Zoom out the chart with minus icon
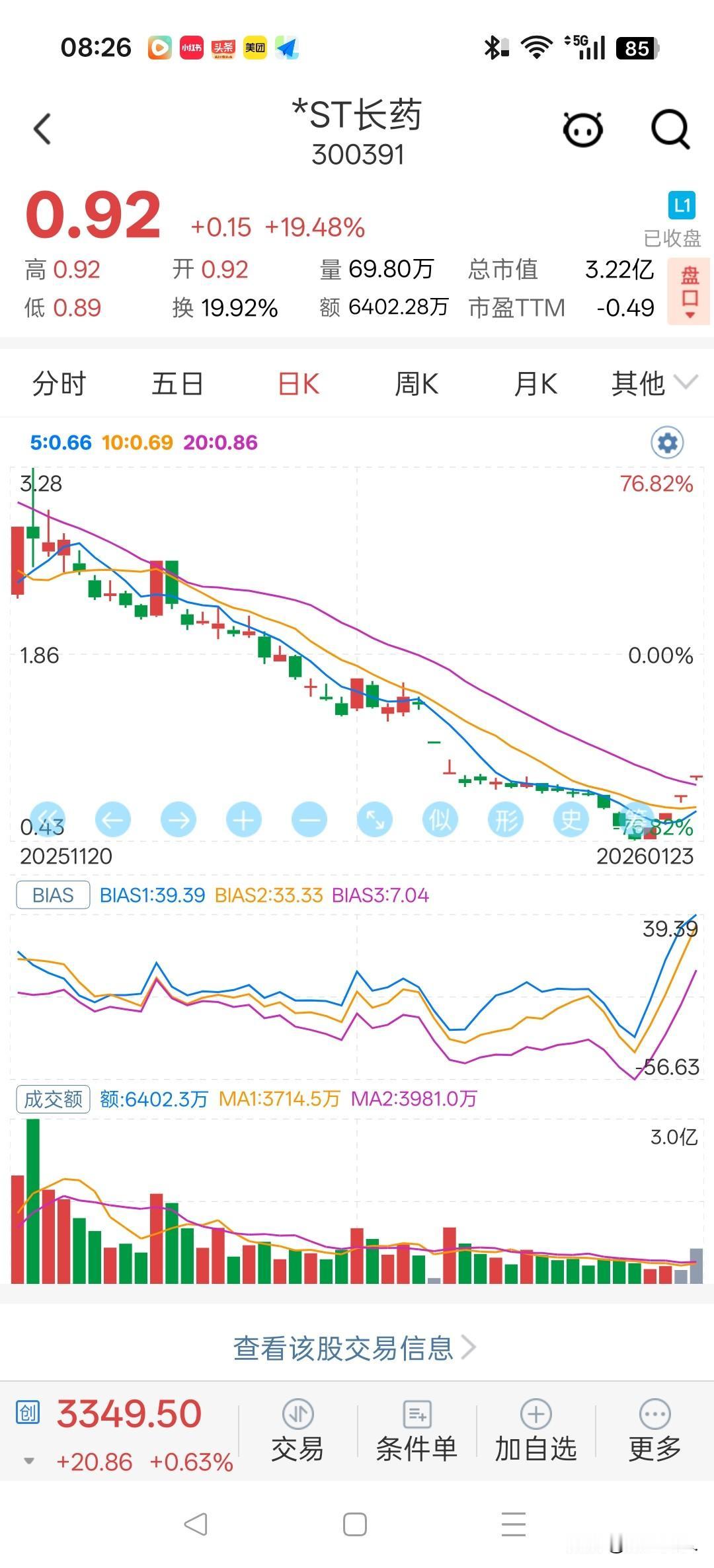 (309, 819)
